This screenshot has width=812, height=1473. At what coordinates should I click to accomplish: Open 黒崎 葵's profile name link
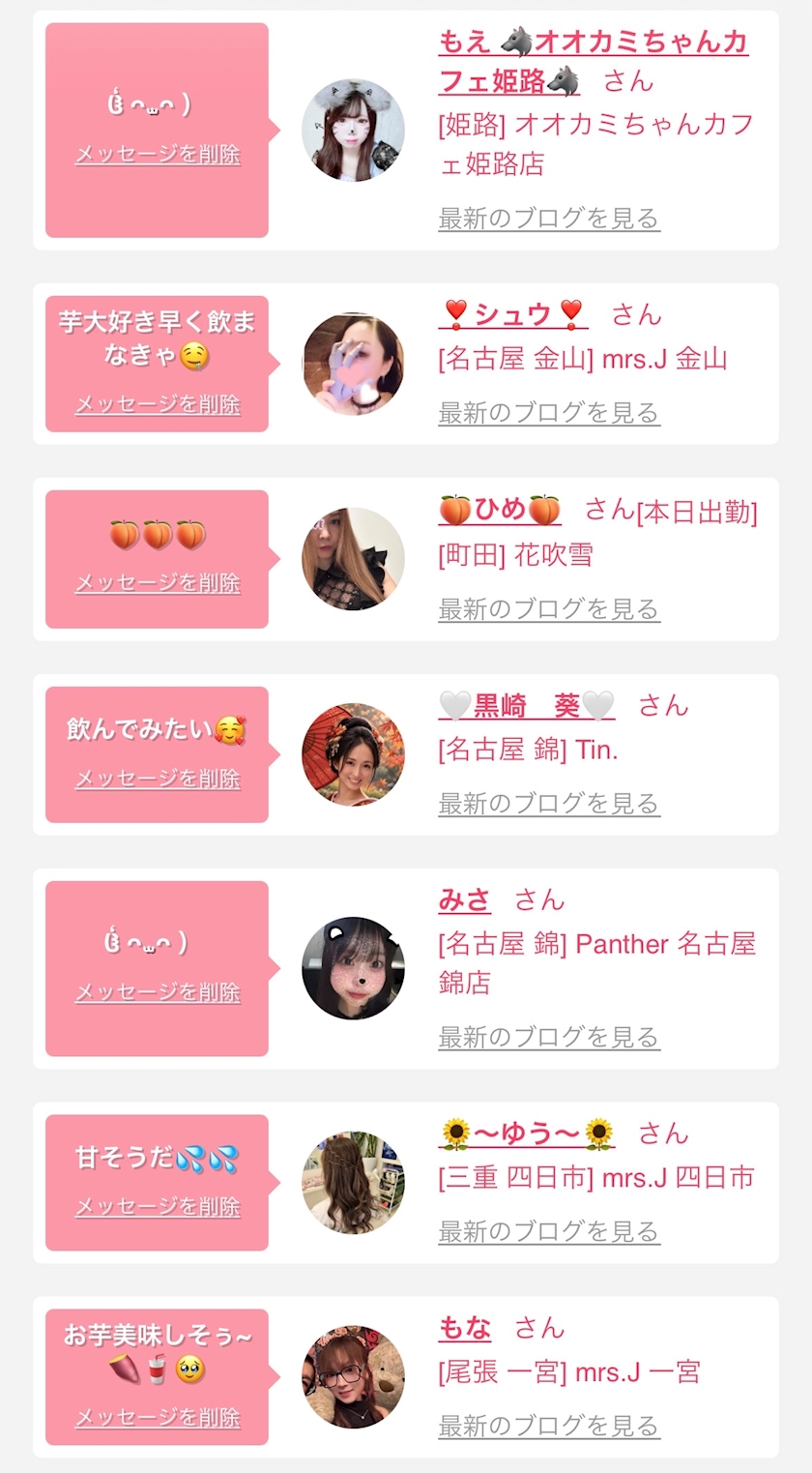point(527,706)
